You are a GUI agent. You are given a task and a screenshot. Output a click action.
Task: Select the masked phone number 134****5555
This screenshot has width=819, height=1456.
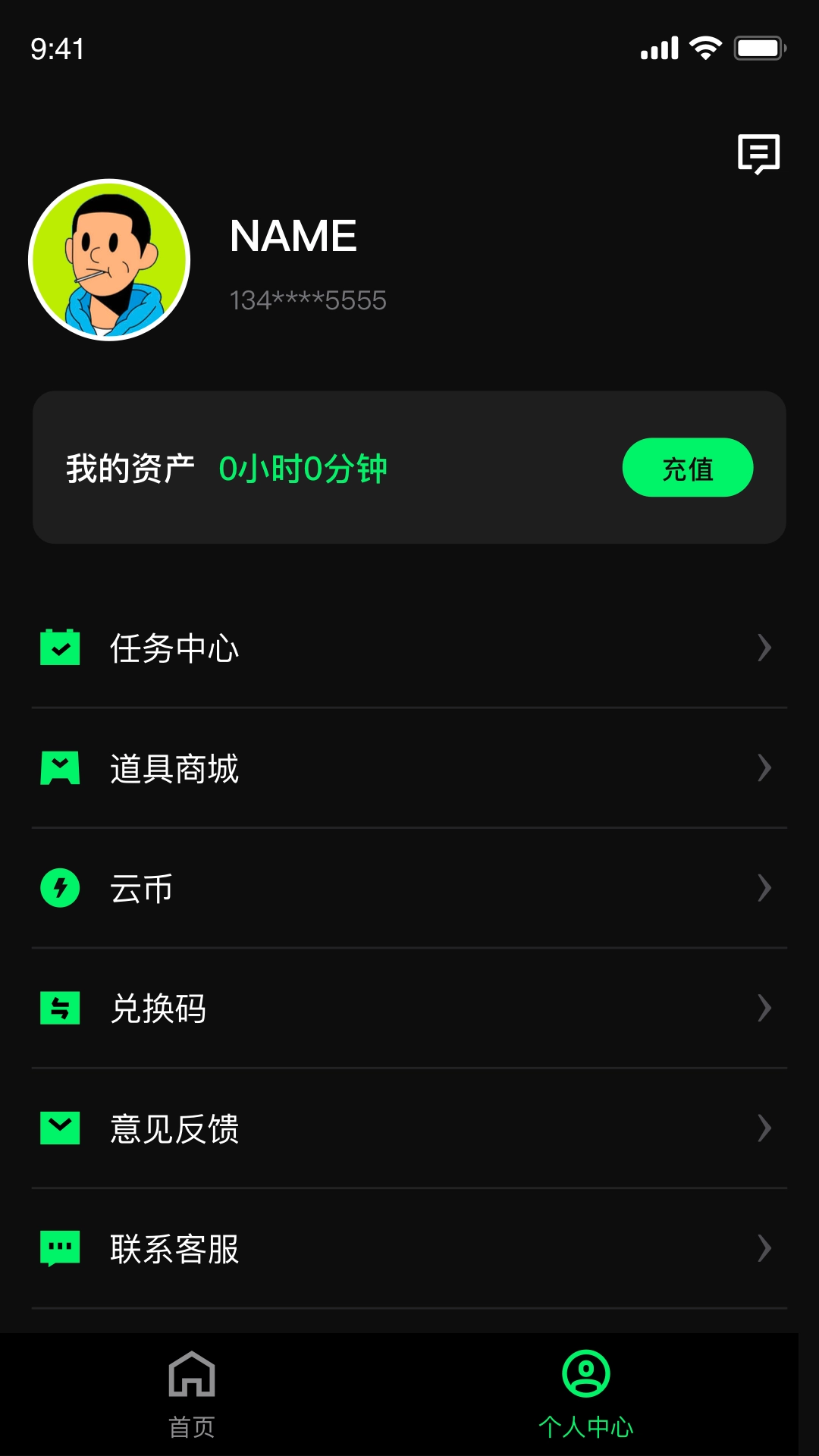(x=308, y=300)
